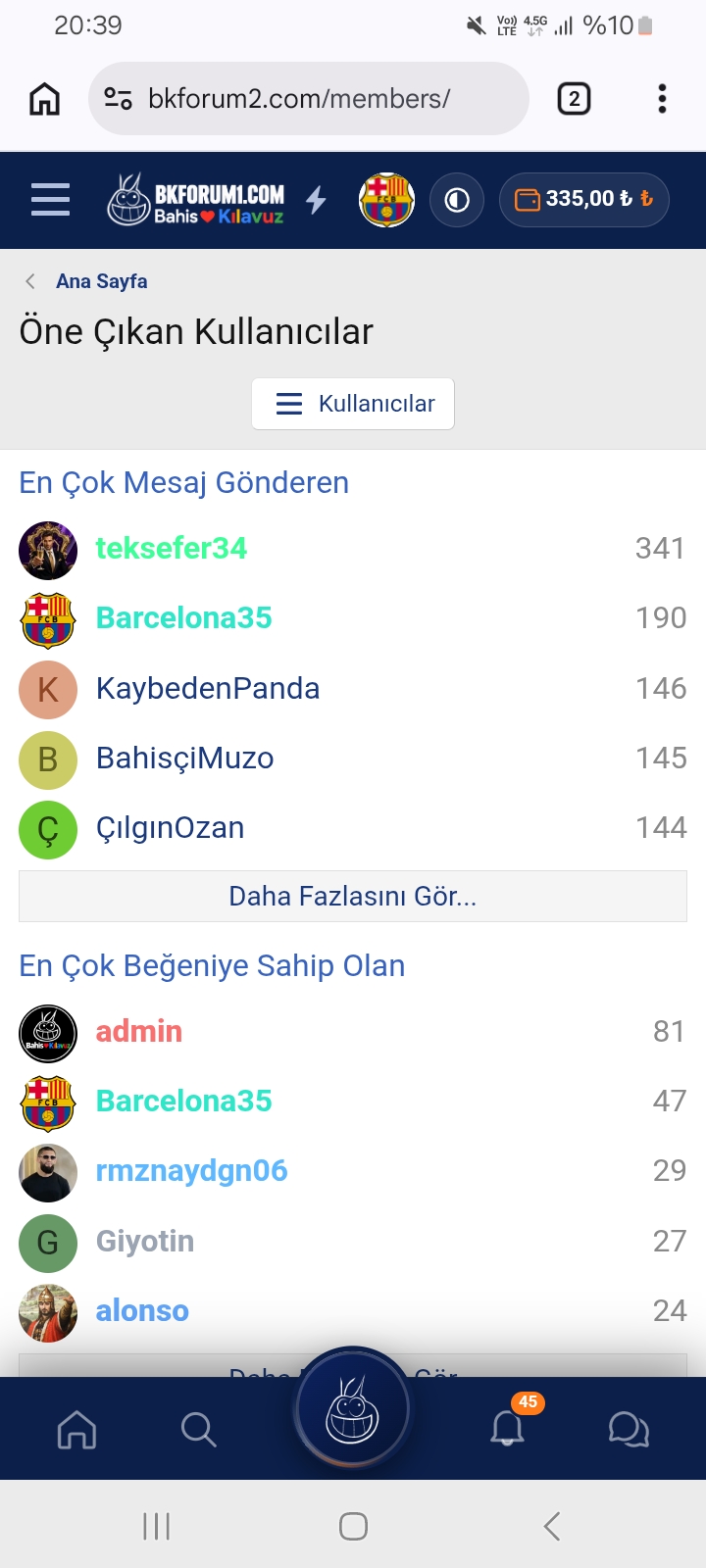The width and height of the screenshot is (706, 1568).
Task: Open the Barcelona avatar in the header
Action: [387, 200]
